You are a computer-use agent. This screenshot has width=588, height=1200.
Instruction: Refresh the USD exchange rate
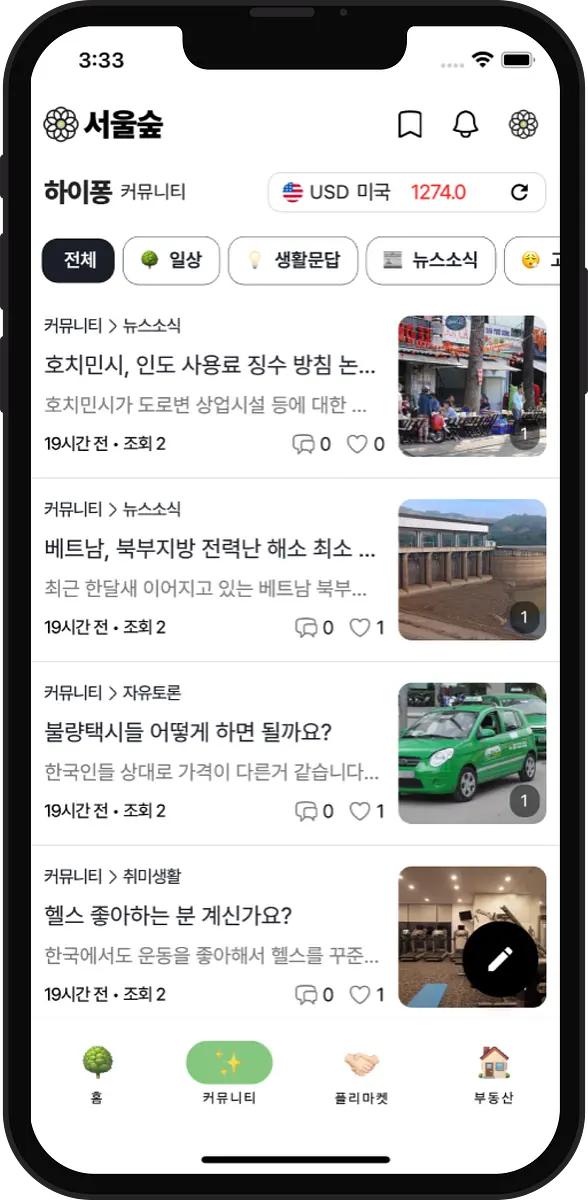[519, 193]
